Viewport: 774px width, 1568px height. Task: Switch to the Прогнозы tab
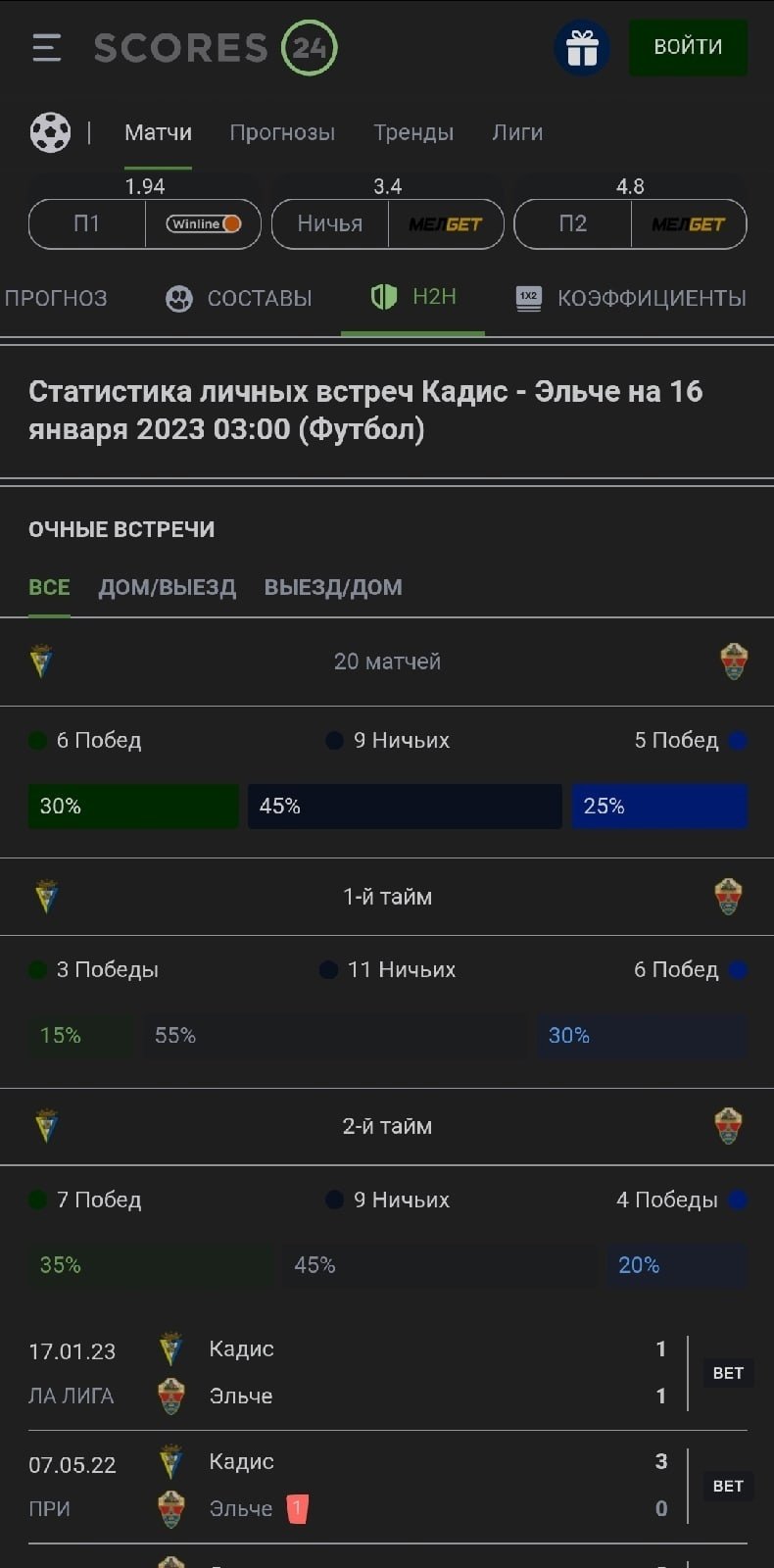pos(282,132)
